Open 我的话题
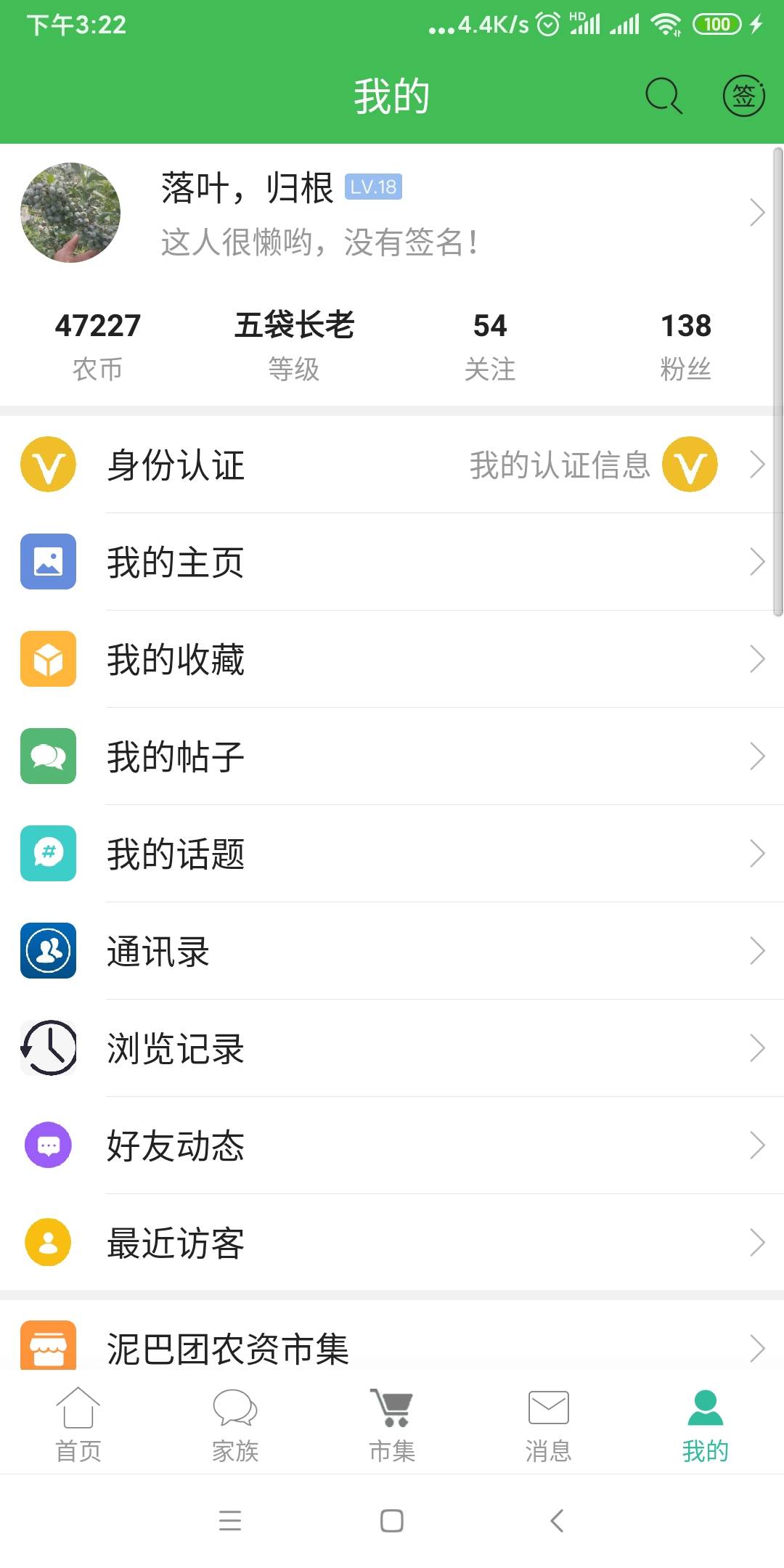The width and height of the screenshot is (784, 1568). coord(392,854)
